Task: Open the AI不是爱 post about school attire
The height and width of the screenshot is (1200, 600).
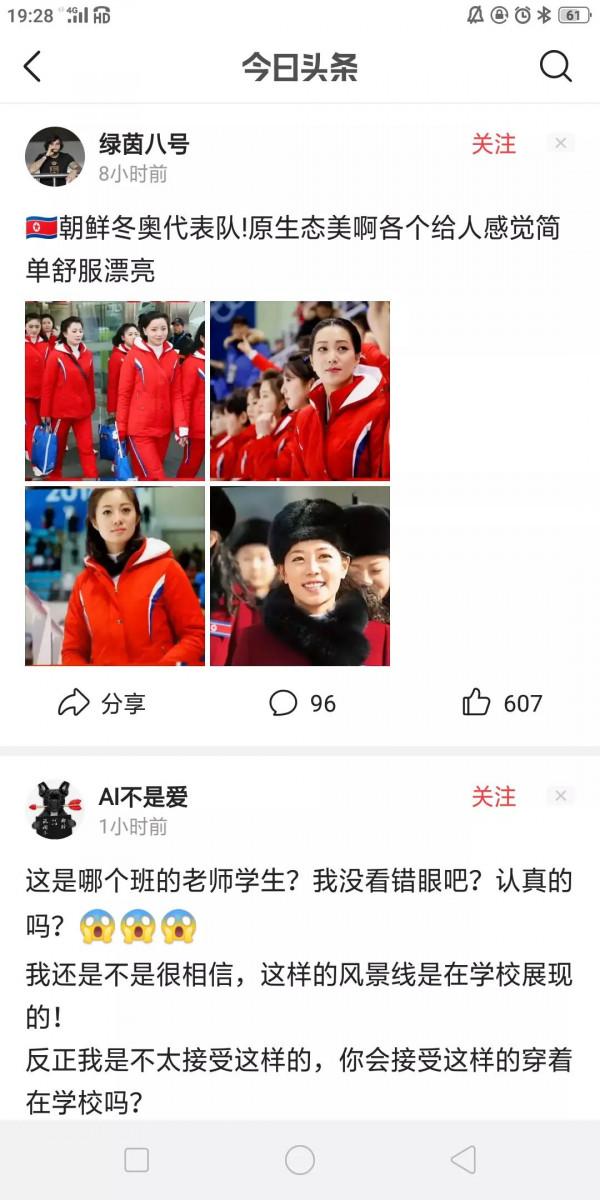Action: tap(298, 990)
